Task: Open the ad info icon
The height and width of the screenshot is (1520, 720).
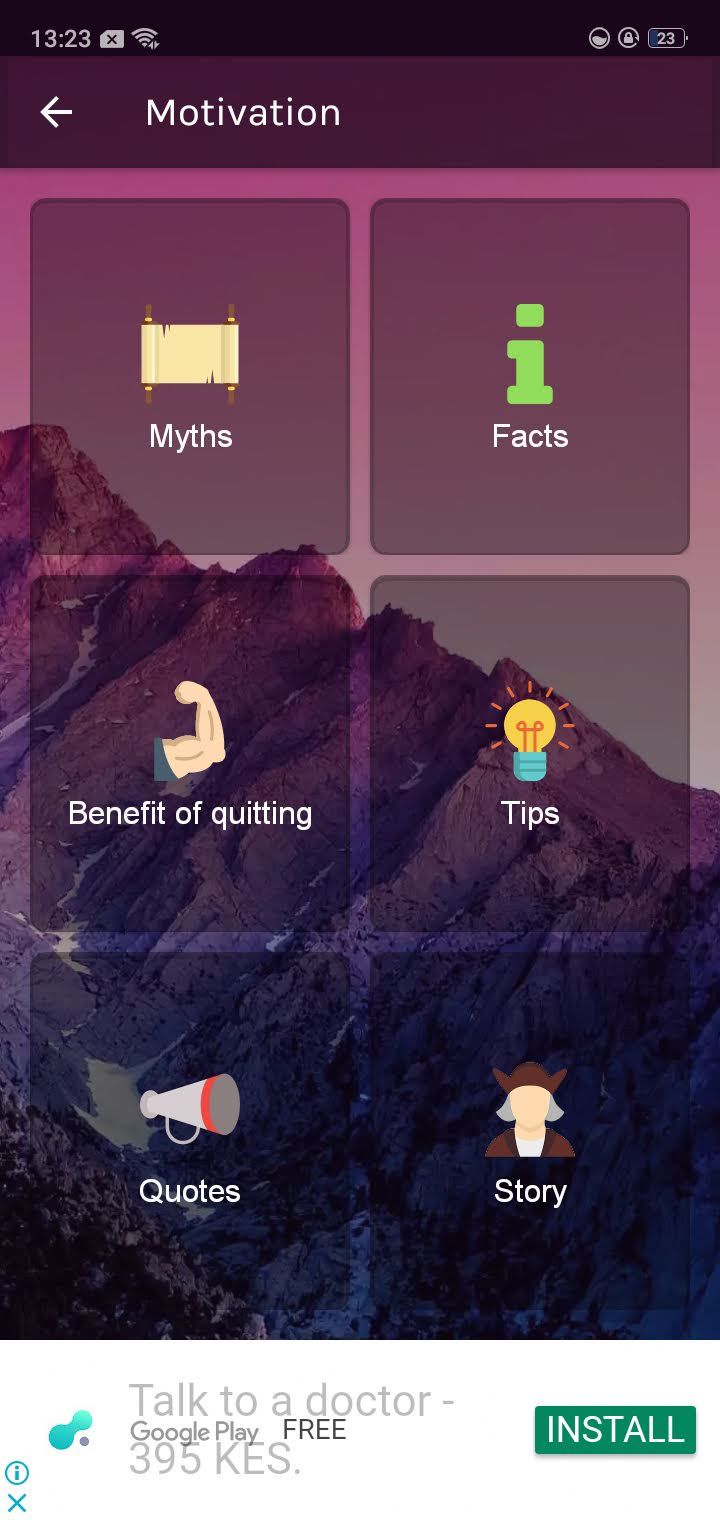Action: [17, 1473]
